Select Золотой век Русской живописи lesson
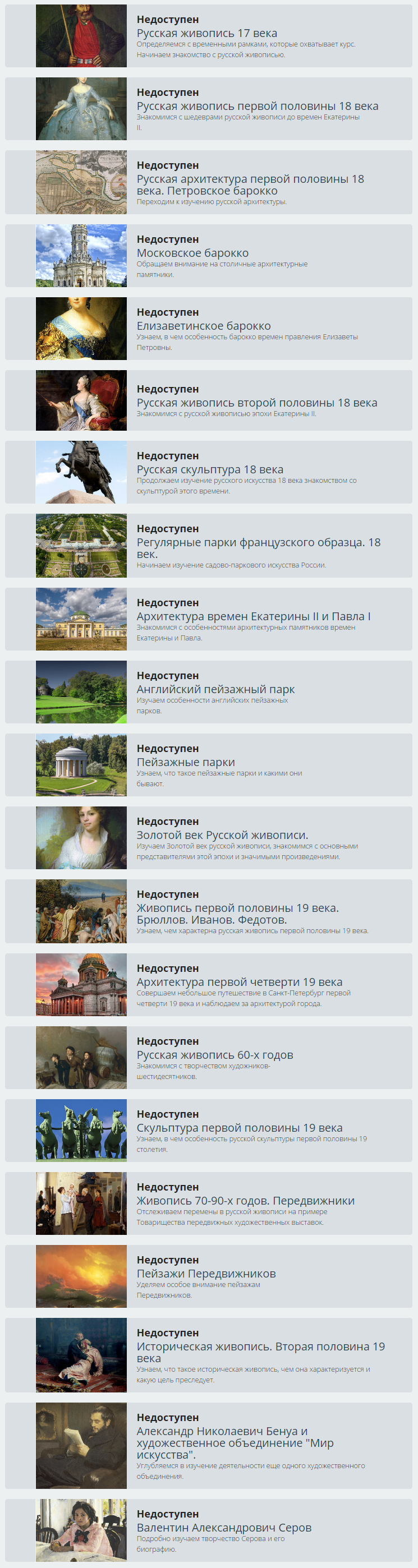This screenshot has height=1568, width=418. coord(222,836)
